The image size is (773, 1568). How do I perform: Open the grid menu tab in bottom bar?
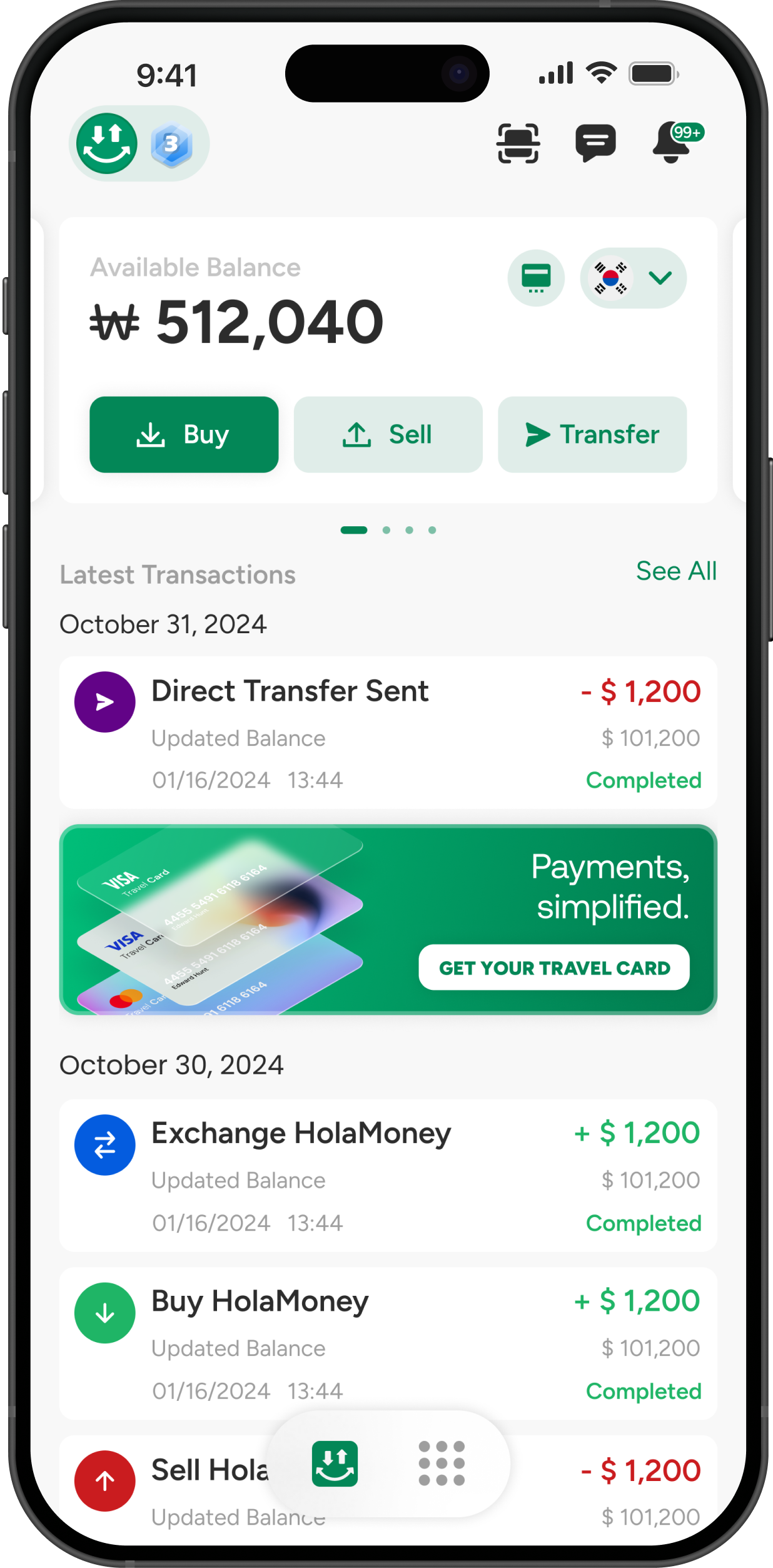point(442,1464)
